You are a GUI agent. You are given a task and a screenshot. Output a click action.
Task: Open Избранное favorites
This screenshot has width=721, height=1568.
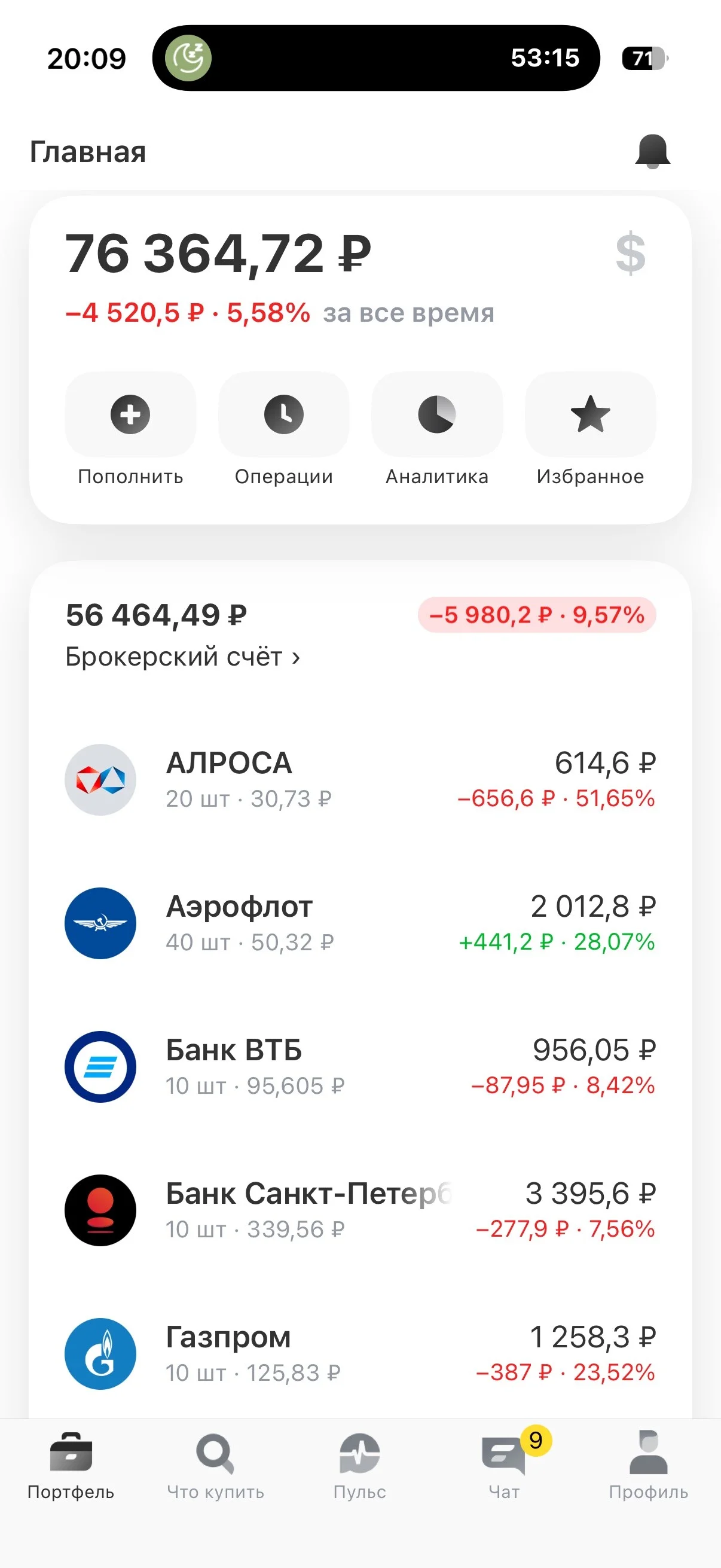(x=590, y=430)
